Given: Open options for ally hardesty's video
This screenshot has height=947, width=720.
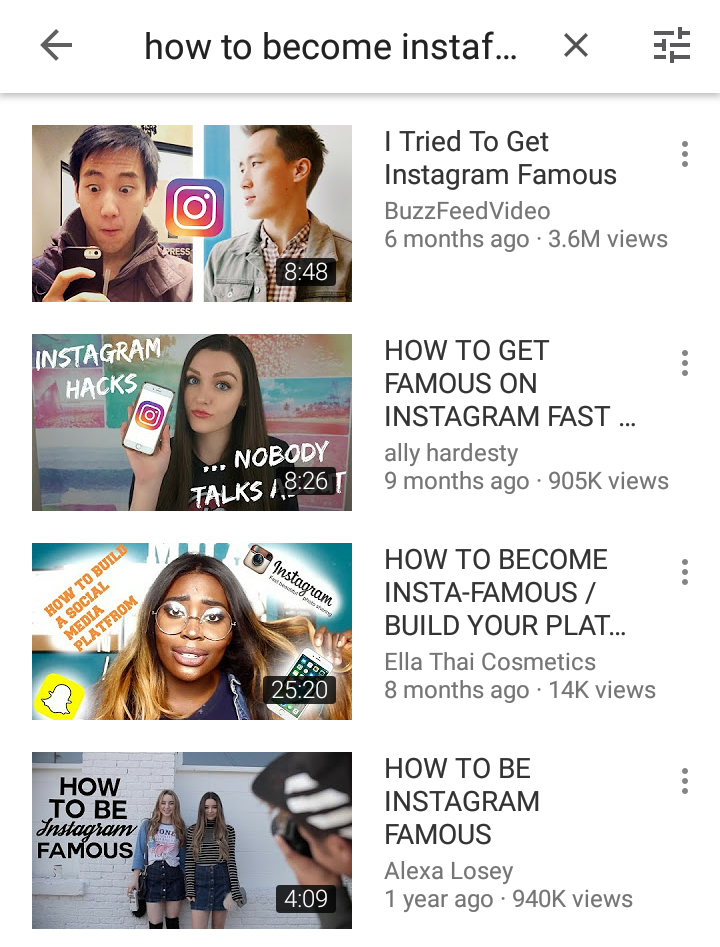Looking at the screenshot, I should click(685, 363).
